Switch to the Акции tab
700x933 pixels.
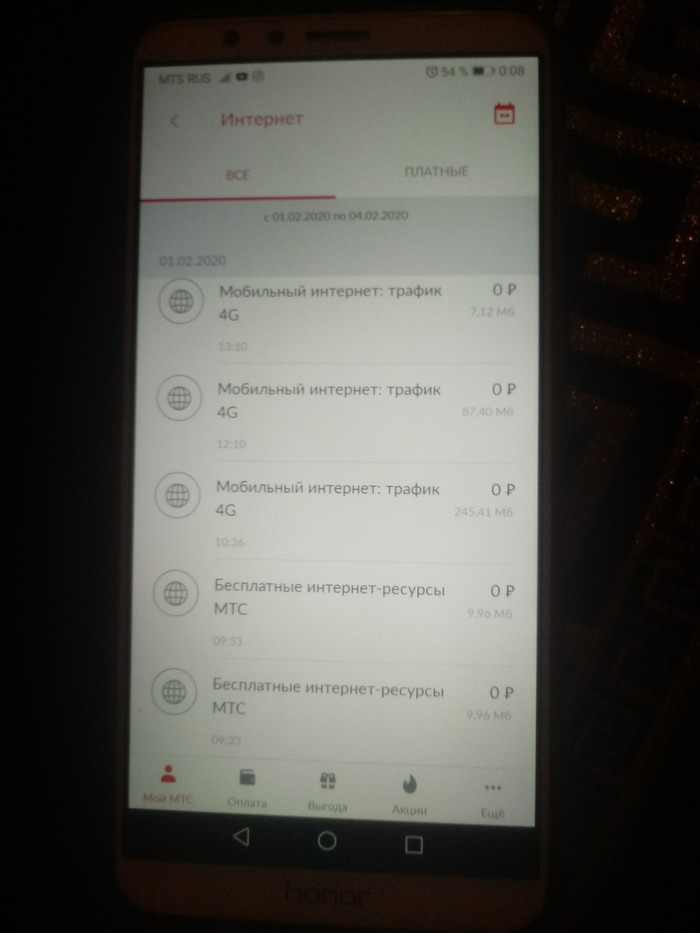(410, 793)
